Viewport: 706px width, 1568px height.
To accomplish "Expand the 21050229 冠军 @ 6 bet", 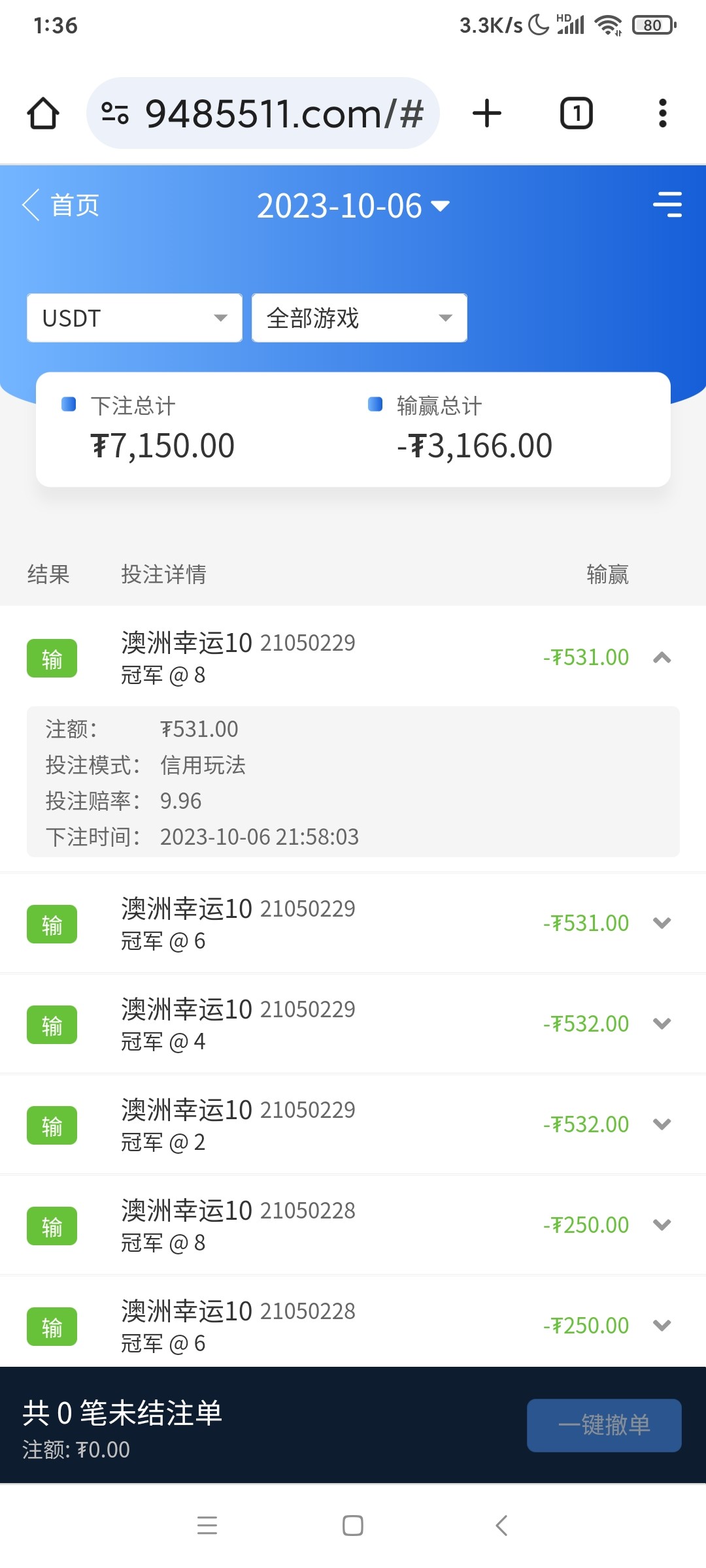I will pyautogui.click(x=662, y=923).
